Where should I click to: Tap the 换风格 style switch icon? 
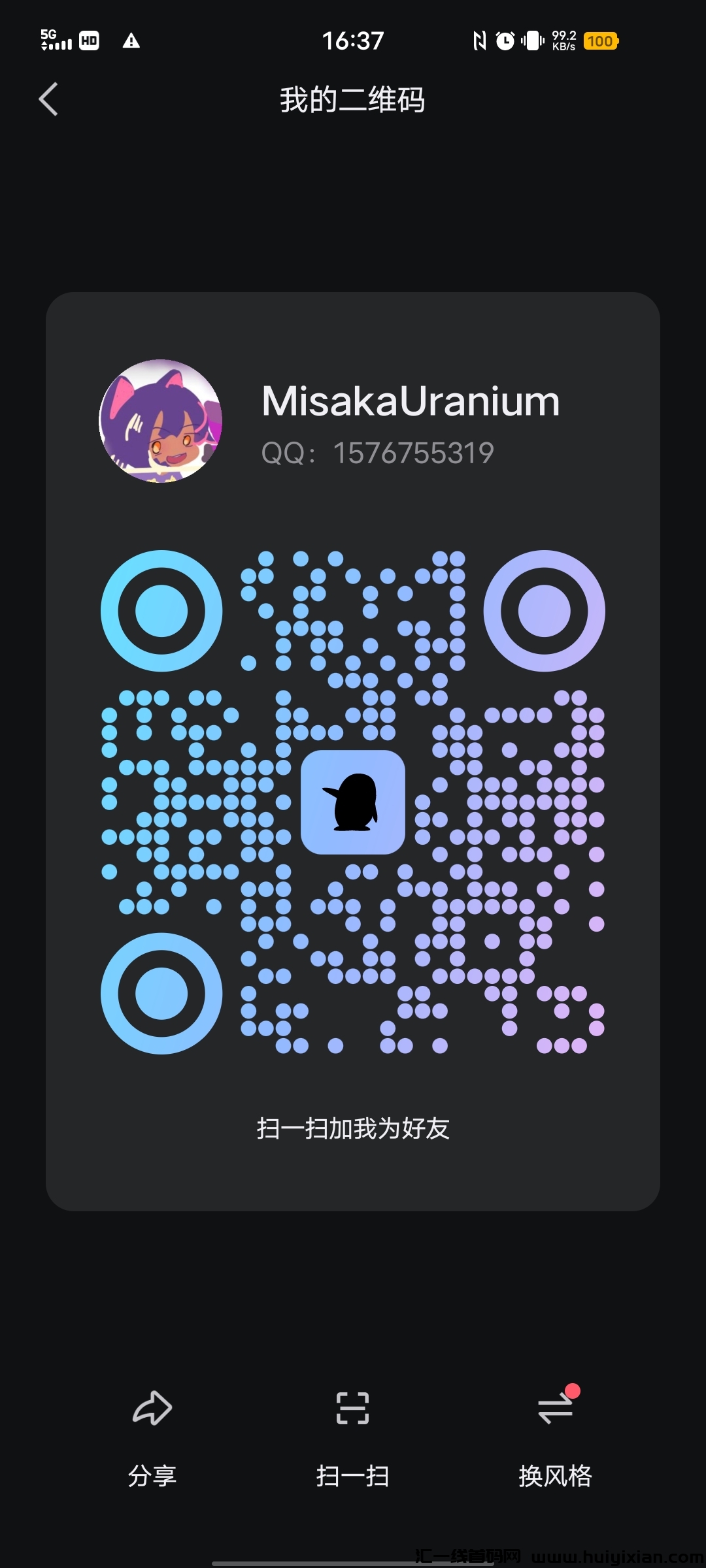554,1407
